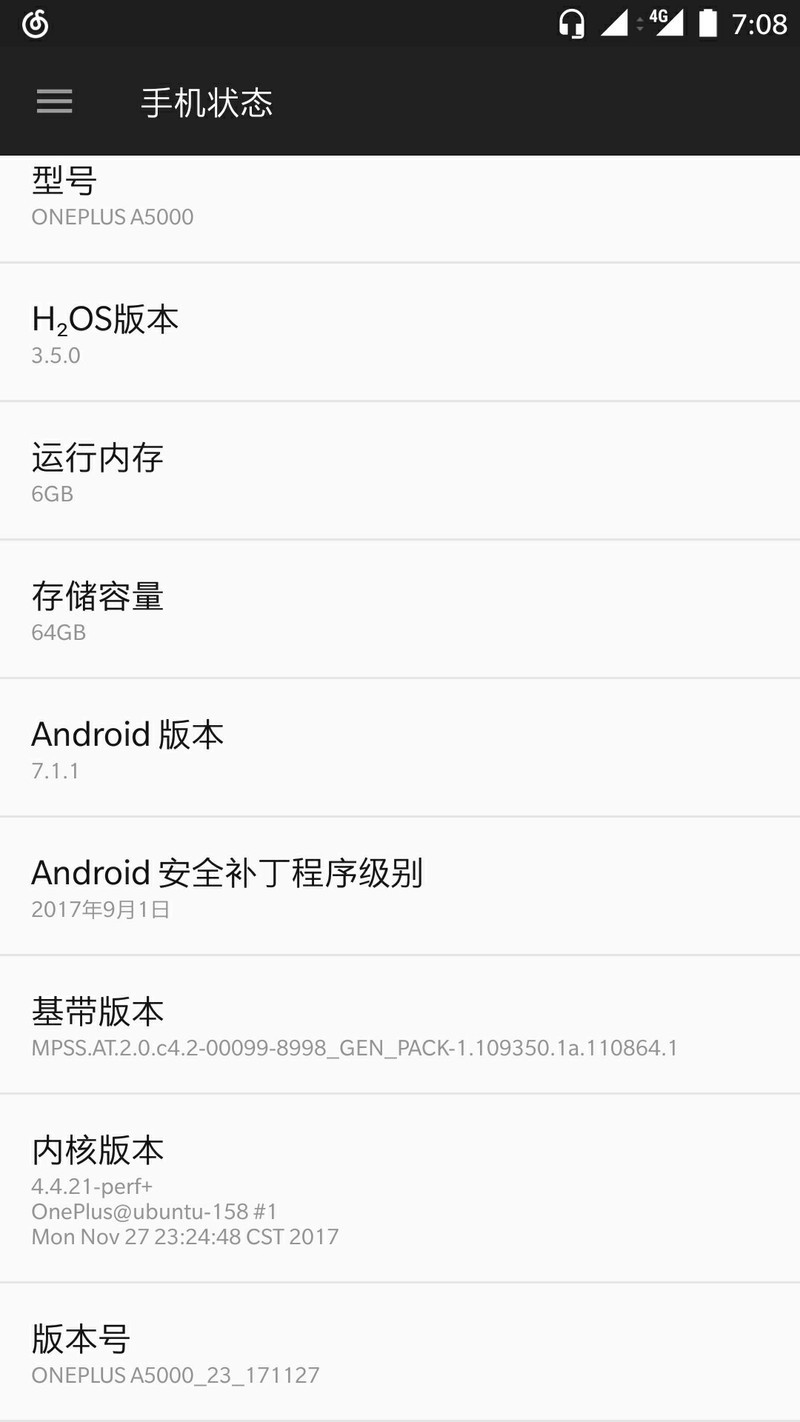800x1422 pixels.
Task: Tap the 内核版本 kernel entry
Action: click(x=400, y=1190)
